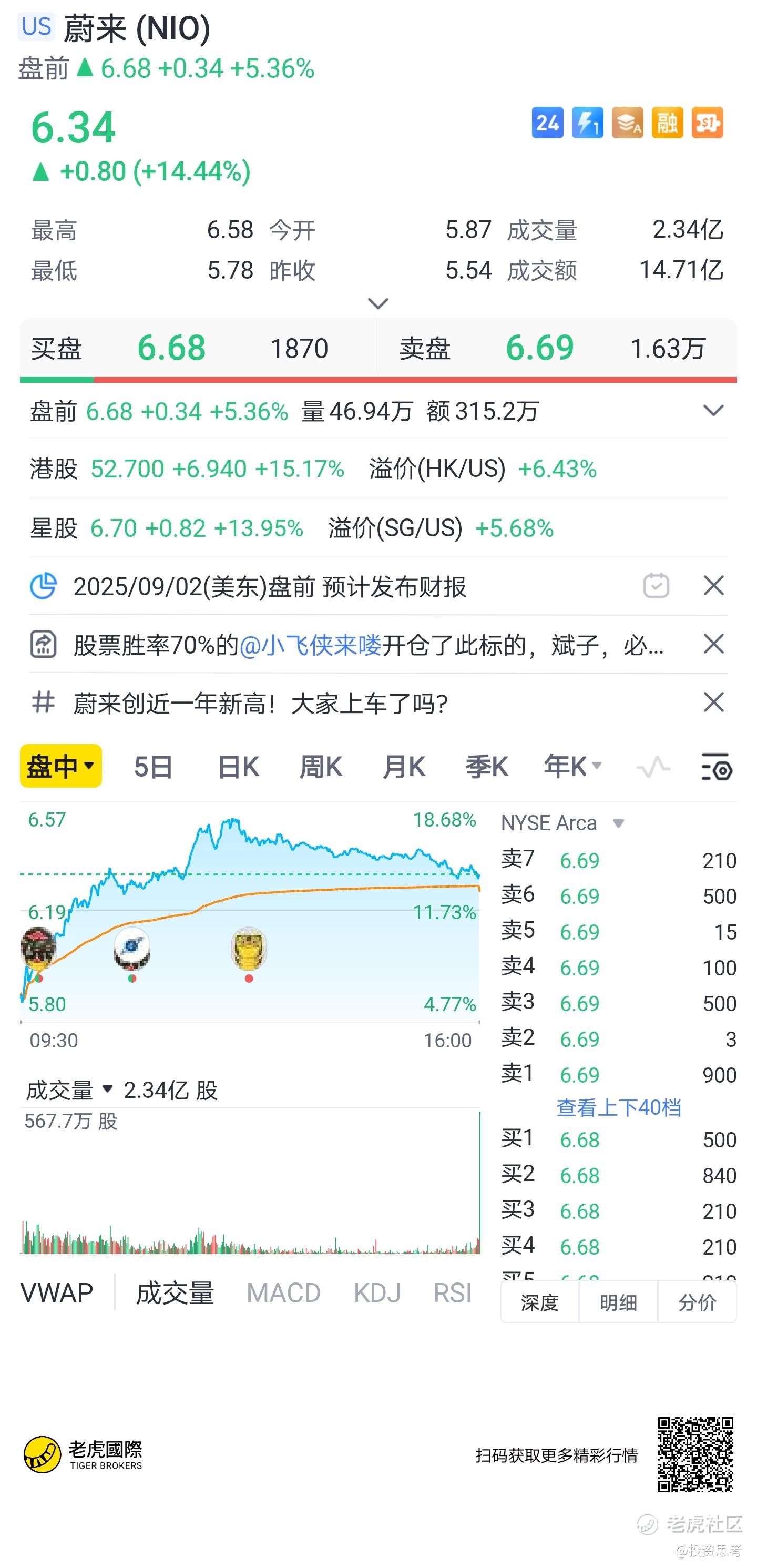Open the 分价 tab
This screenshot has width=757, height=1568.
point(697,1302)
